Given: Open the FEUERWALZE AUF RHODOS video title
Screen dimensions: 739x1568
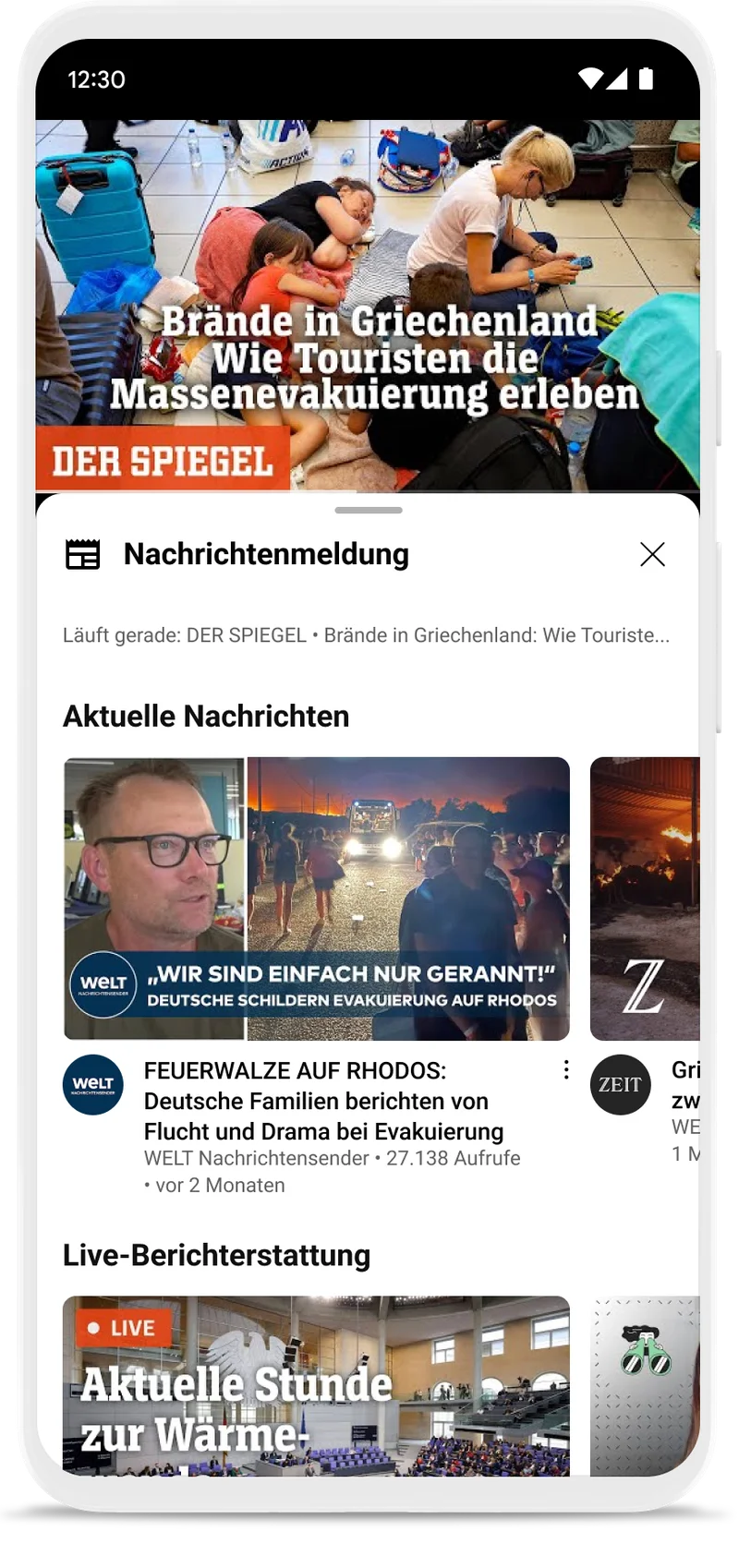Looking at the screenshot, I should [x=323, y=1101].
